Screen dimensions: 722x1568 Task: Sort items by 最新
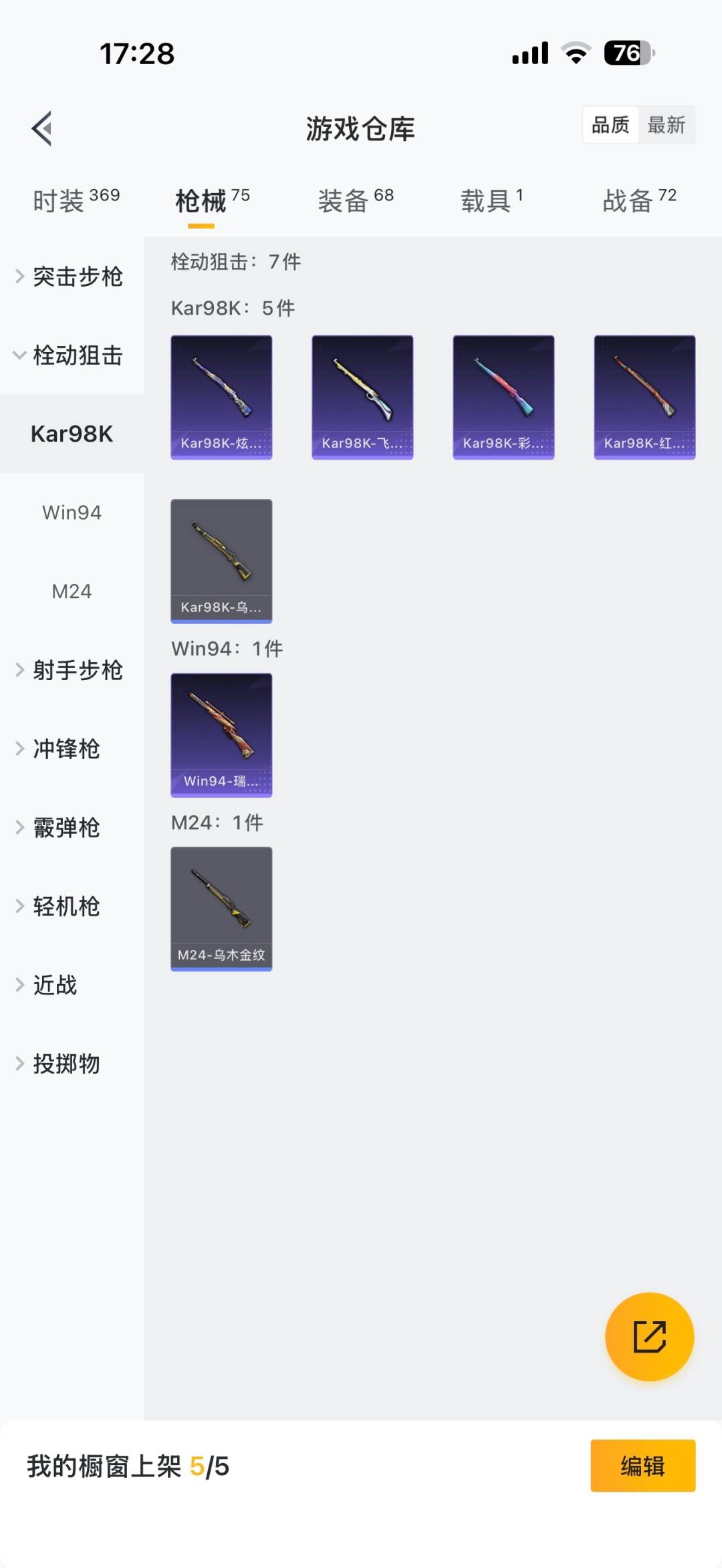666,125
